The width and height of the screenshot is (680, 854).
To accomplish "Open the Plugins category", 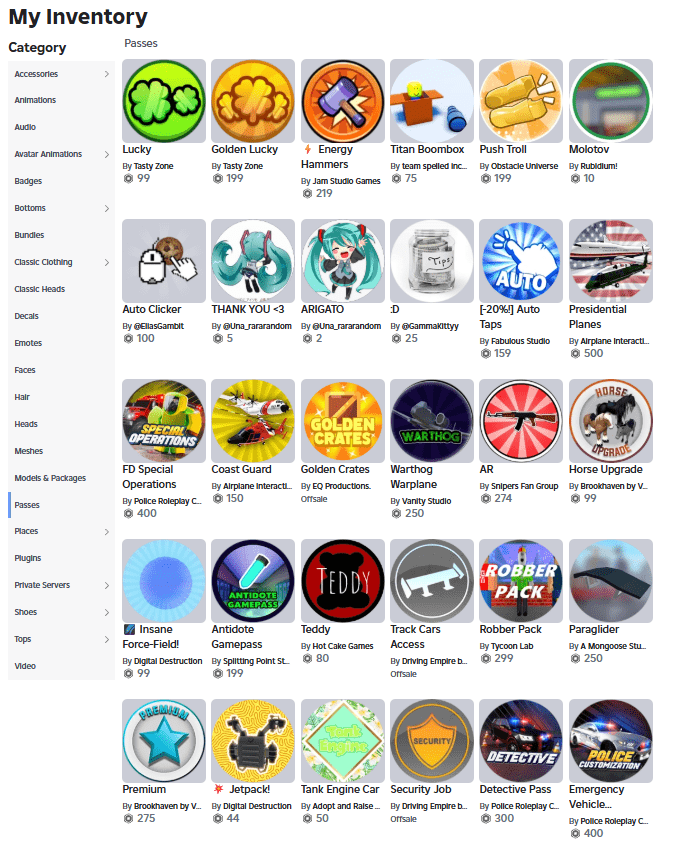I will (x=28, y=558).
